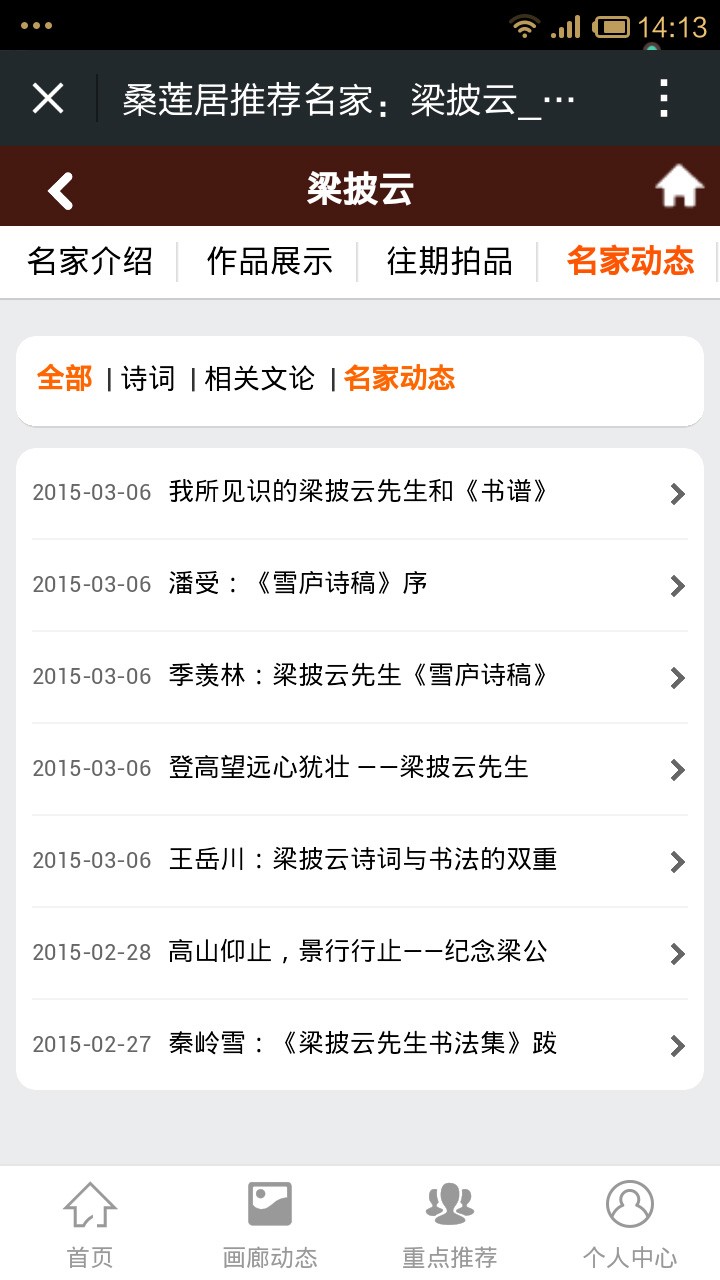Open 高山仰止,景行行止 article
The width and height of the screenshot is (720, 1280).
pos(360,953)
